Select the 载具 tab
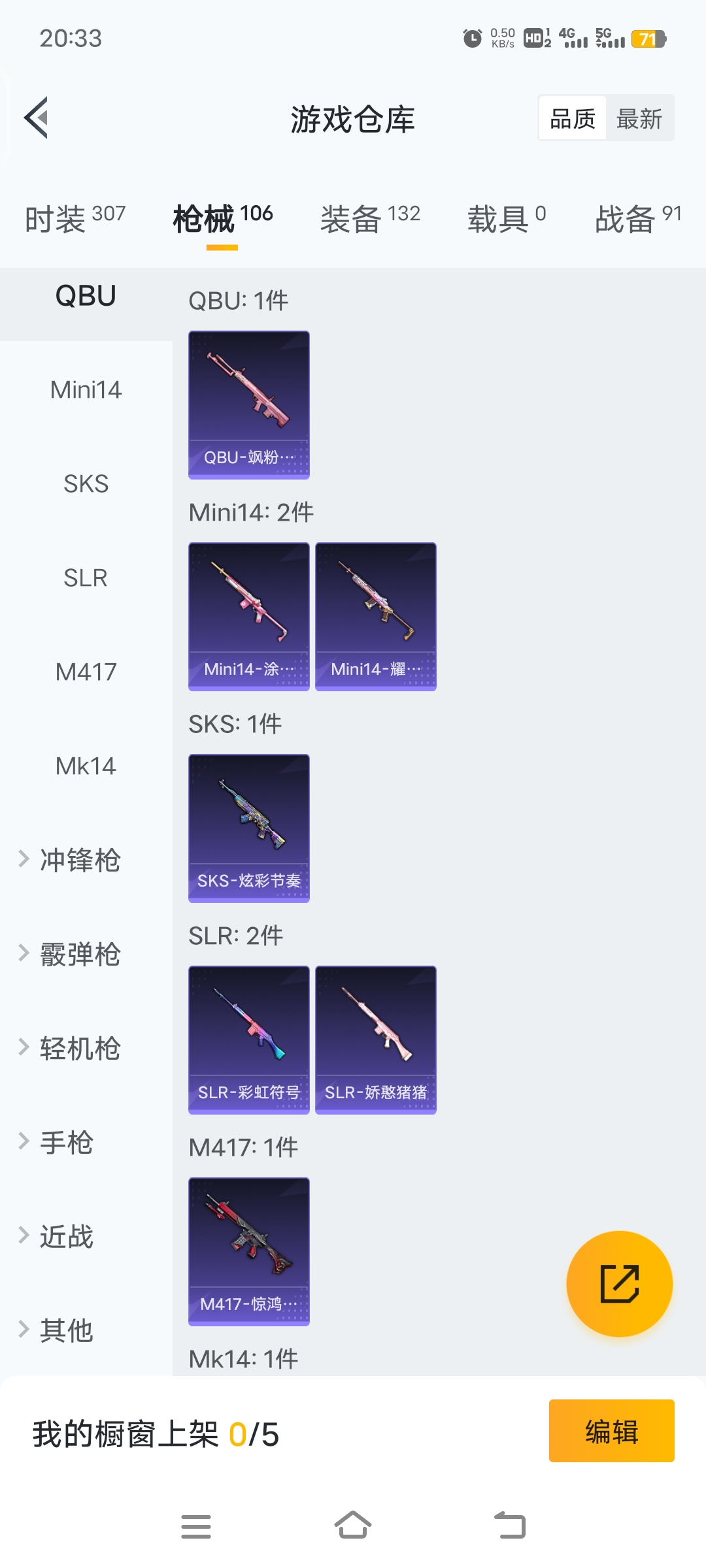Screen dimensions: 706x1568 pyautogui.click(x=506, y=219)
